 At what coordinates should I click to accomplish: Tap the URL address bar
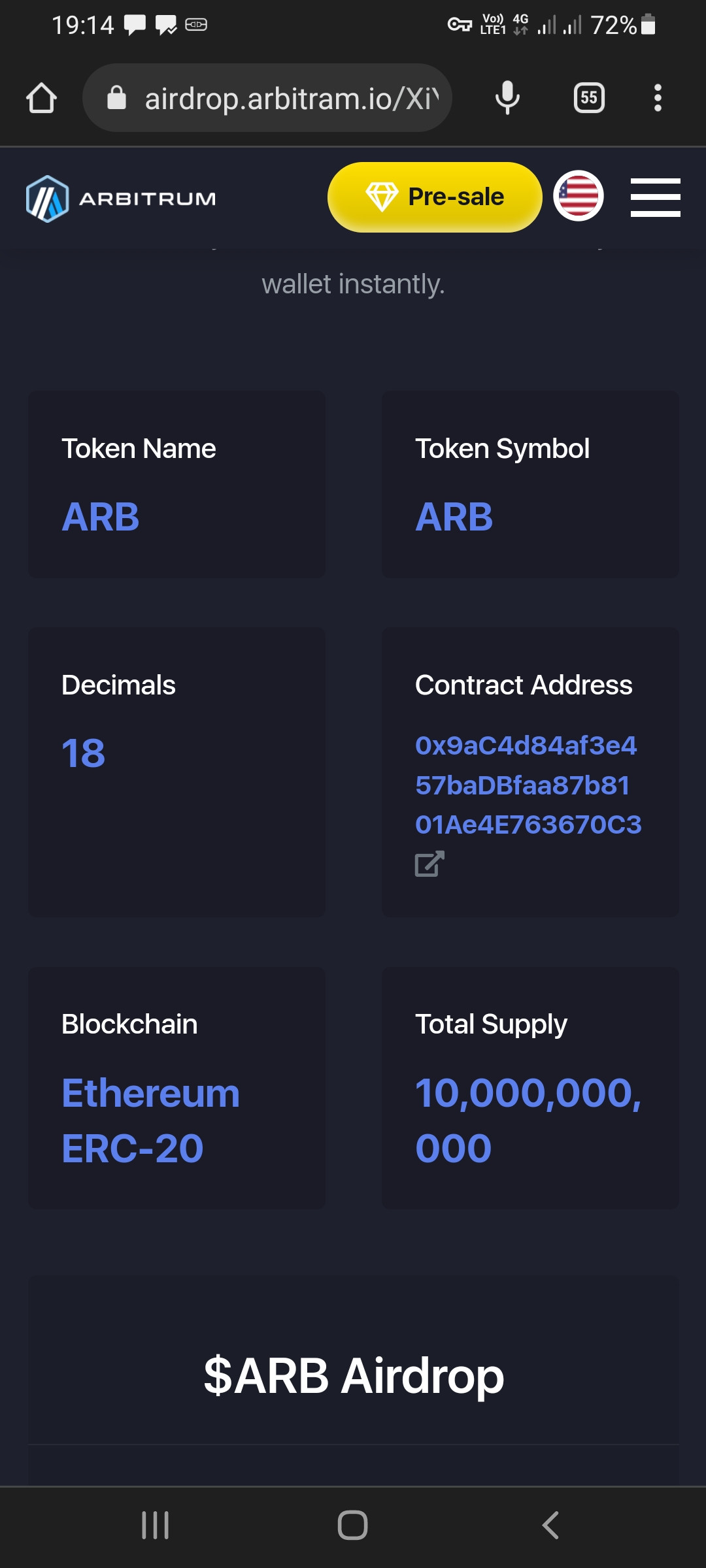[267, 98]
